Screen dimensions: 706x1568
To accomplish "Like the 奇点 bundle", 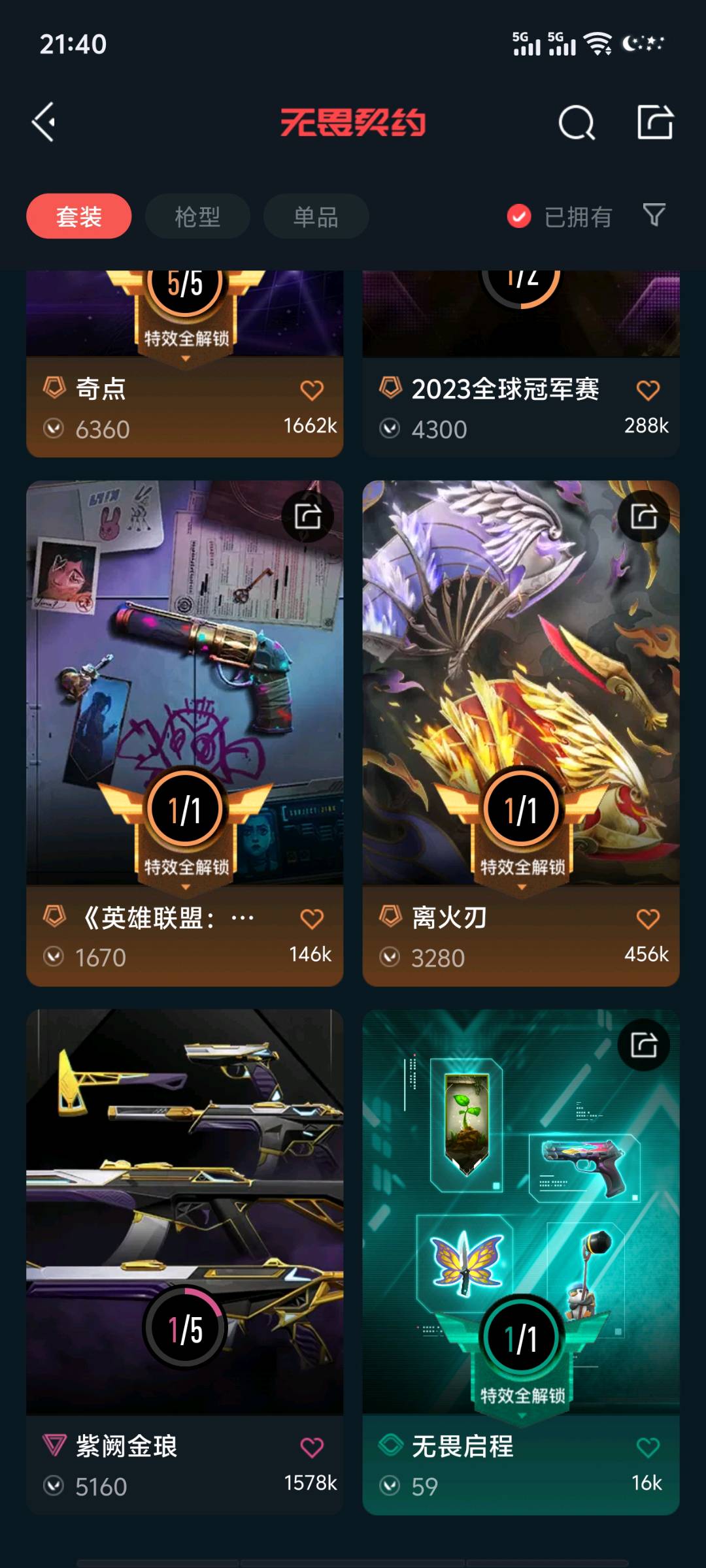I will (312, 390).
